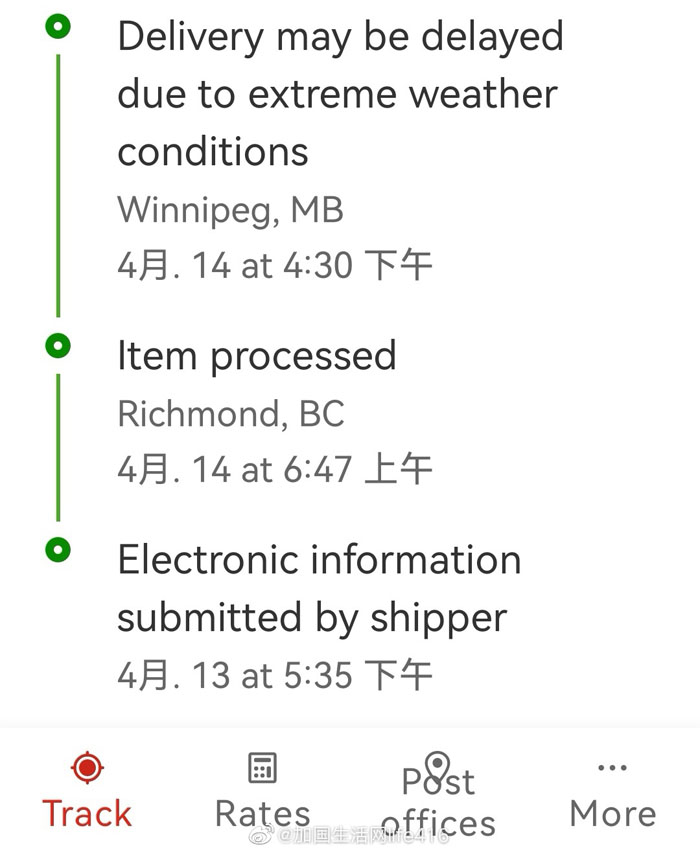Open the More tab
Screen dimensions: 700x852
[612, 792]
